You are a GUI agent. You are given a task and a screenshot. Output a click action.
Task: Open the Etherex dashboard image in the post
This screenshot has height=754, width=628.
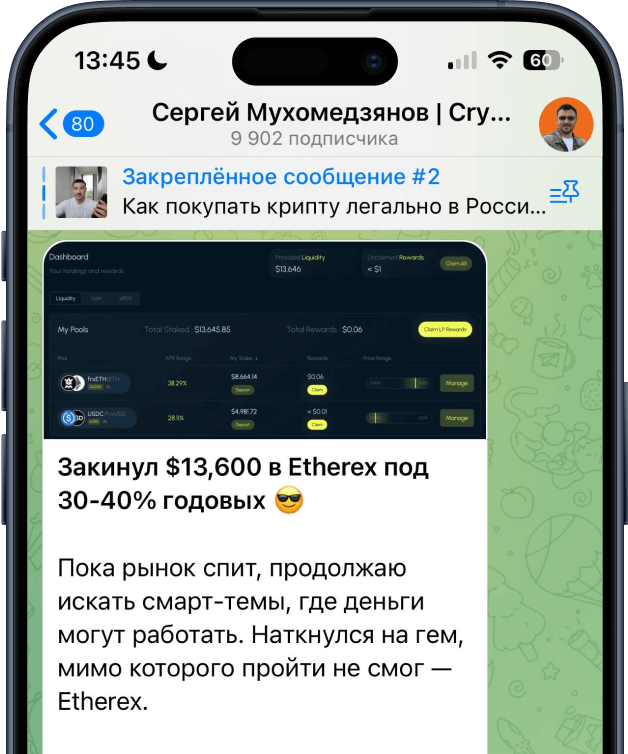click(265, 340)
